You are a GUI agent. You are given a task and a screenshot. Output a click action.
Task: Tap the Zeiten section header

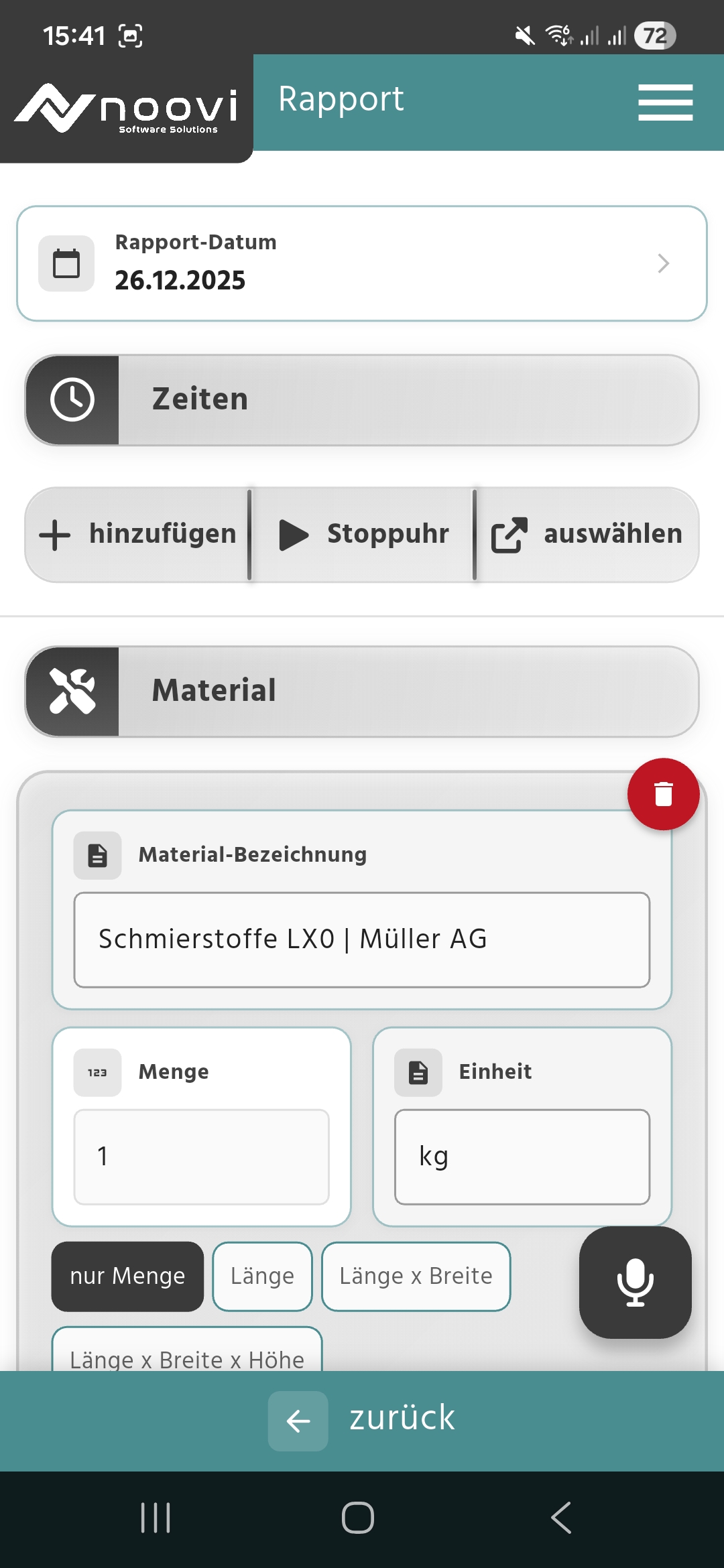(x=362, y=400)
